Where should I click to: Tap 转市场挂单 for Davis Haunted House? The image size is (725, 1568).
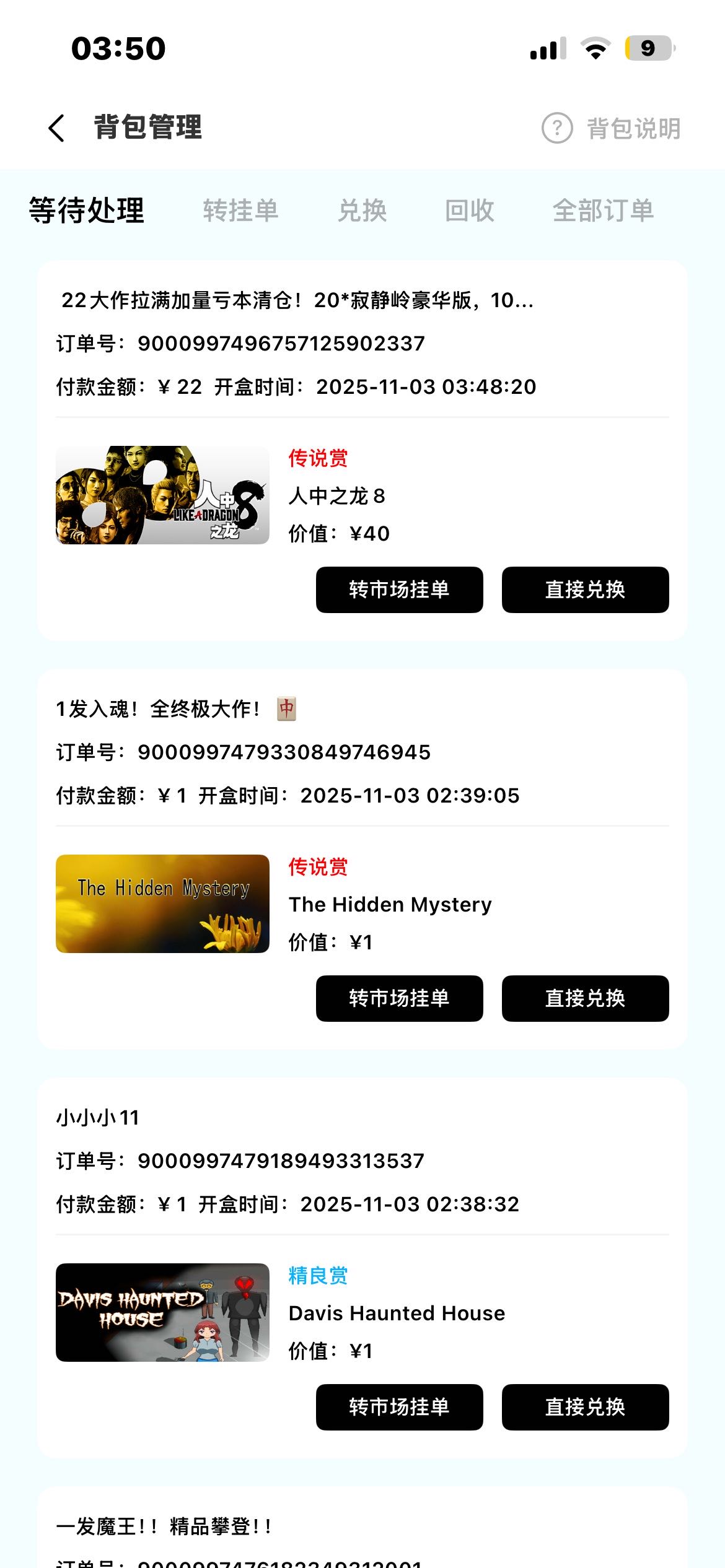(399, 1407)
